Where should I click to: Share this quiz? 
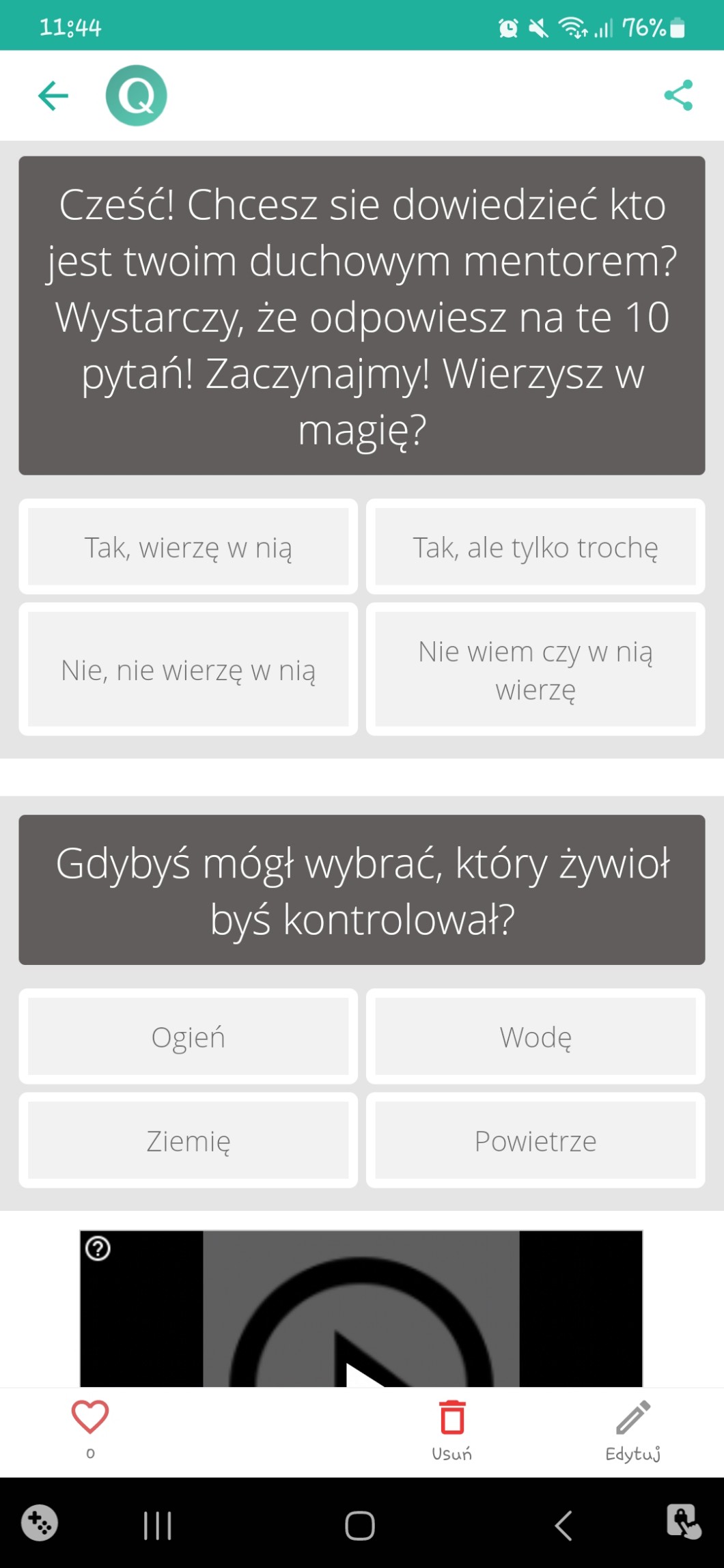(x=678, y=96)
